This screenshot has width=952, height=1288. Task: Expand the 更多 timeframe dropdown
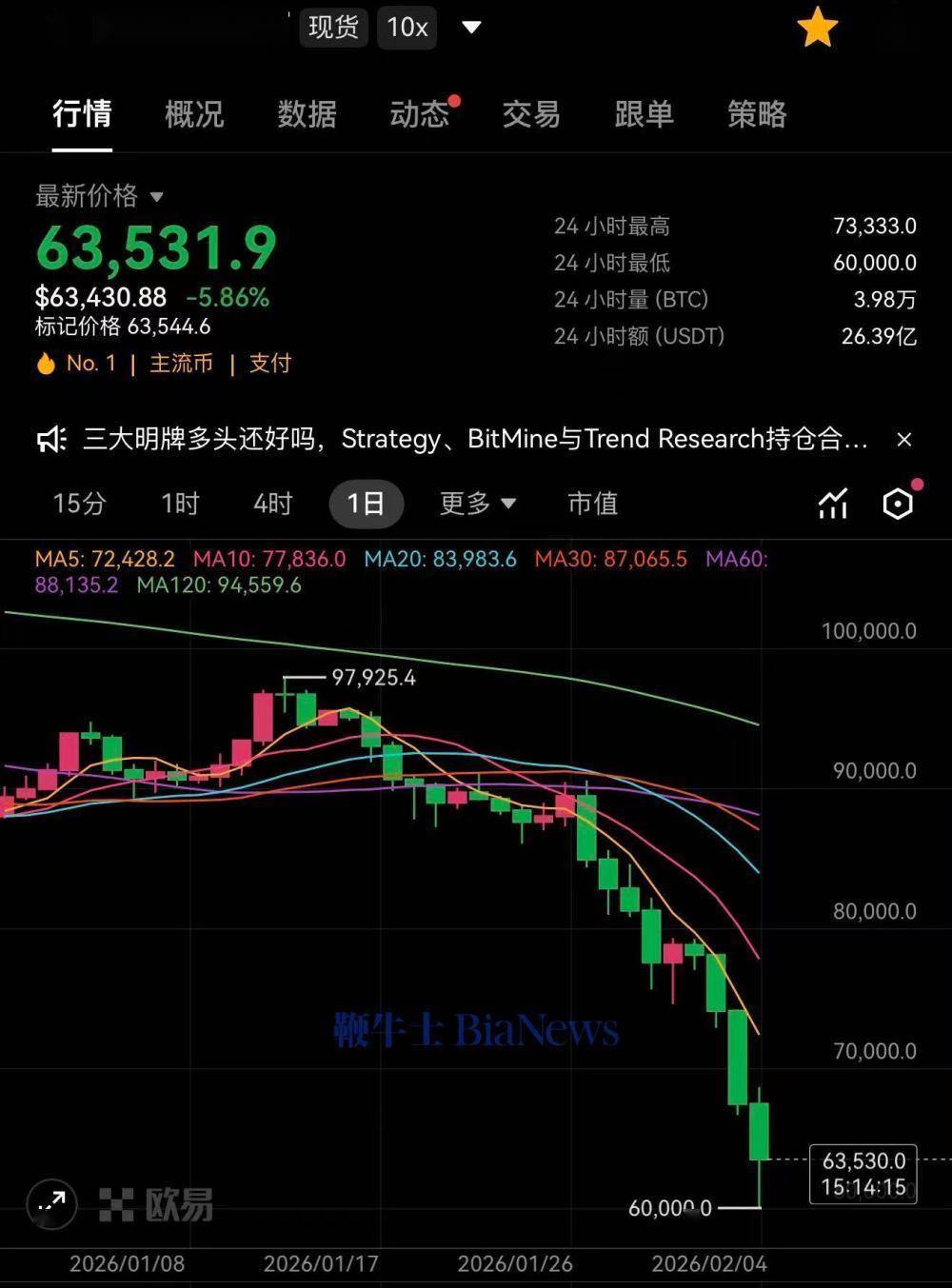(476, 504)
